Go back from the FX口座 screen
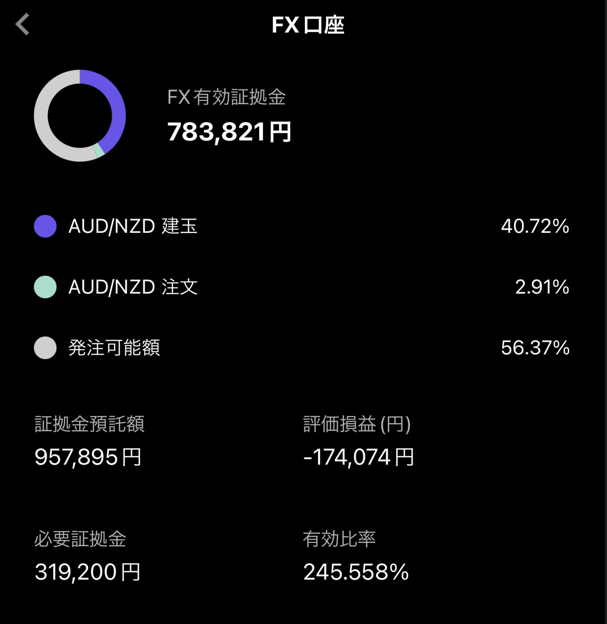This screenshot has width=607, height=624. point(23,24)
